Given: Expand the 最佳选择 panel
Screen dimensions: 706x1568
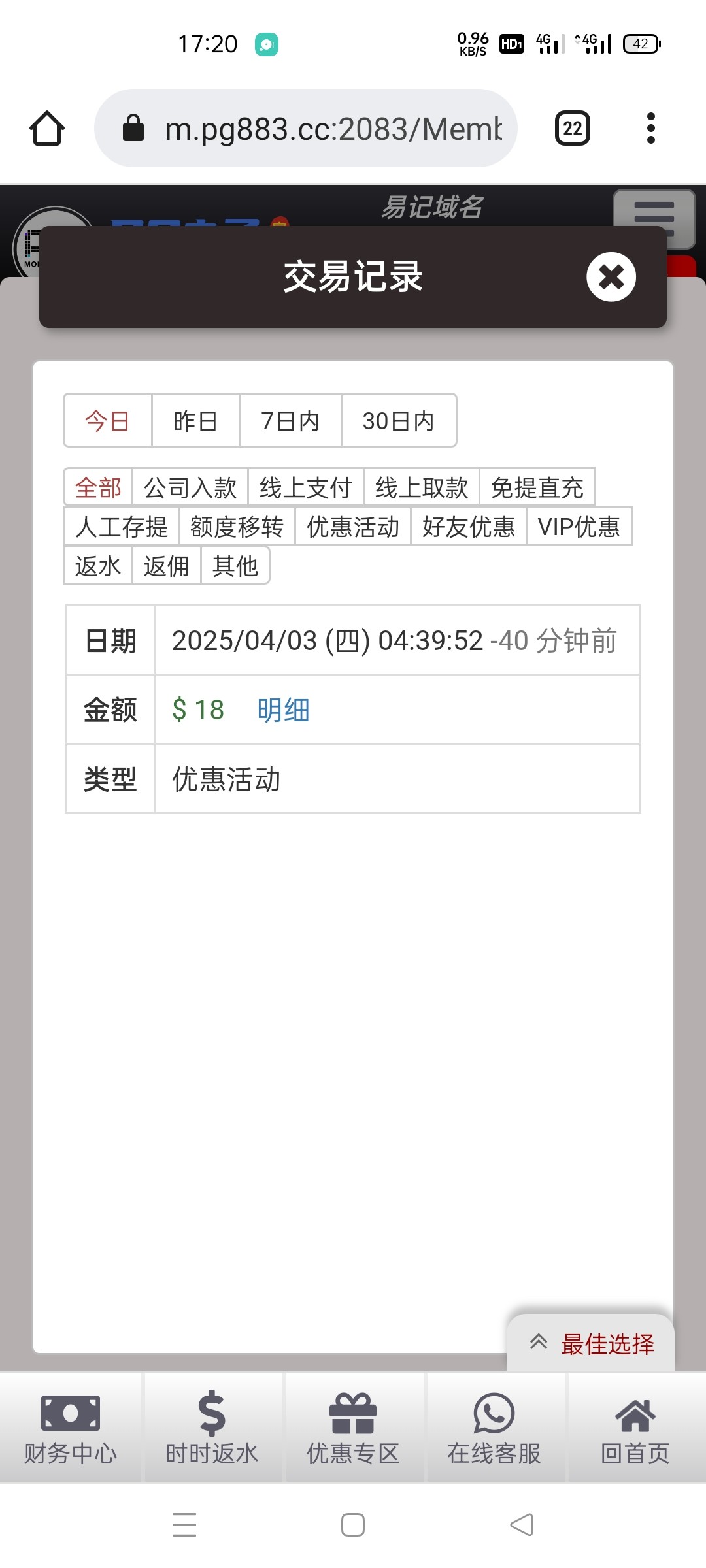Looking at the screenshot, I should coord(591,1343).
